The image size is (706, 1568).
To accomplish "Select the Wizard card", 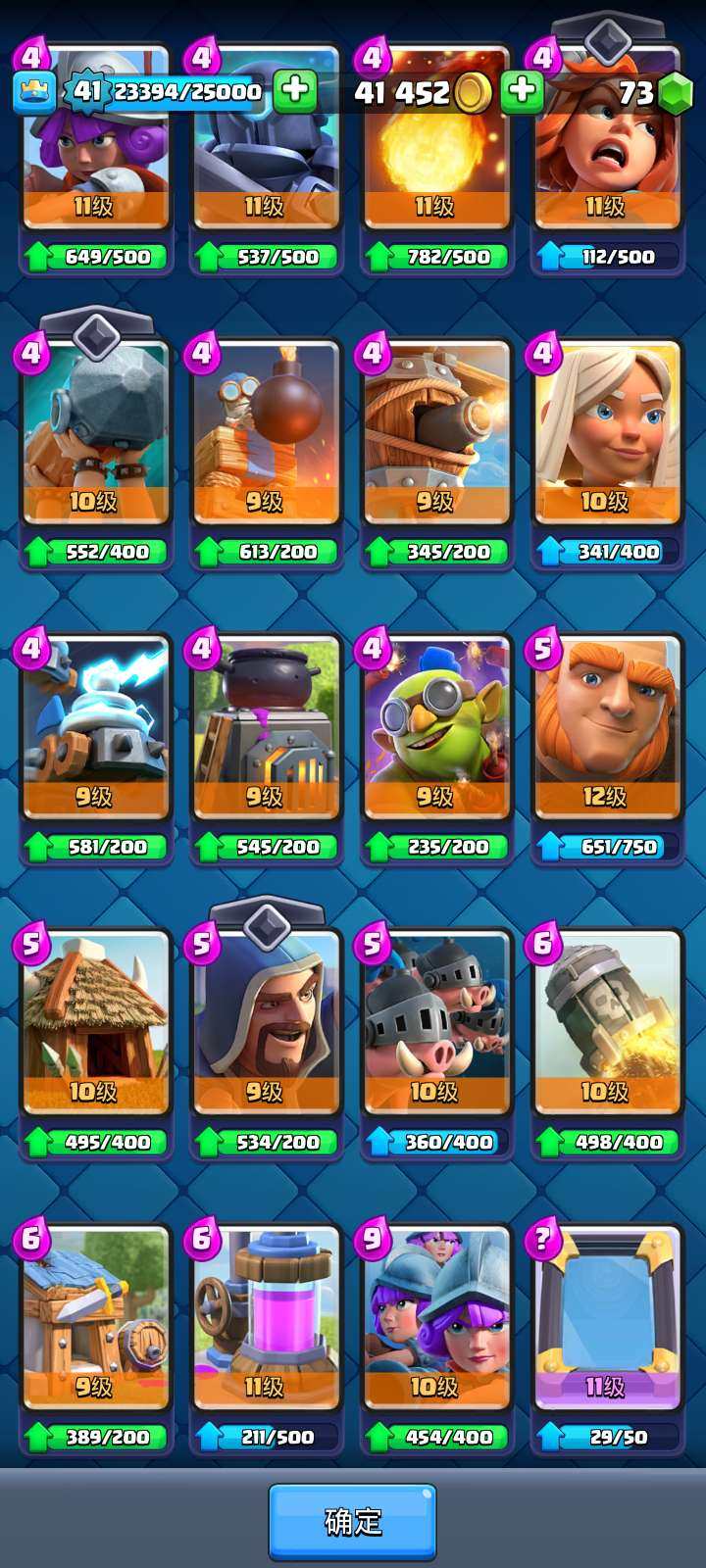I will (265, 1024).
